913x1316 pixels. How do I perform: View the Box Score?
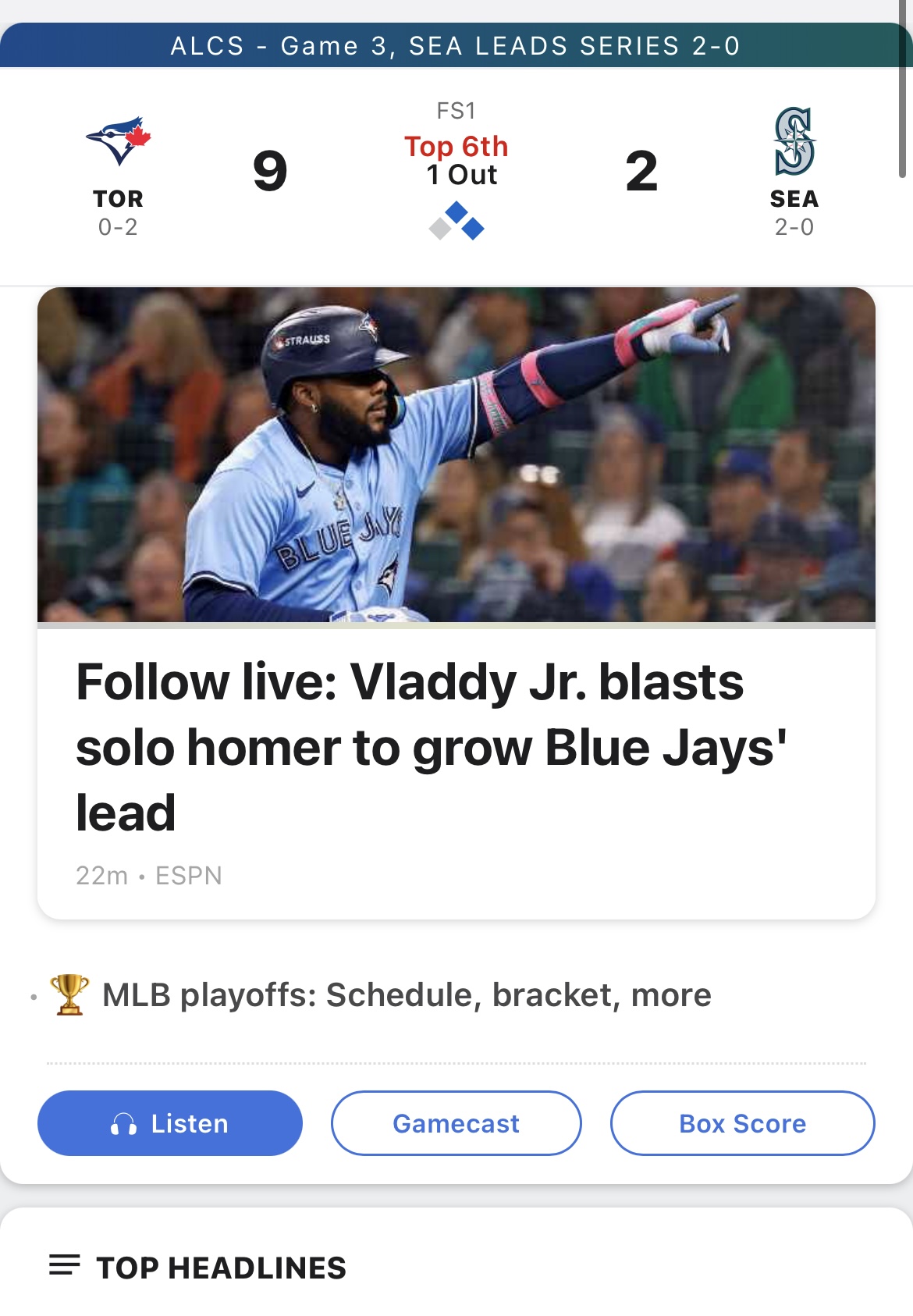pyautogui.click(x=742, y=1123)
